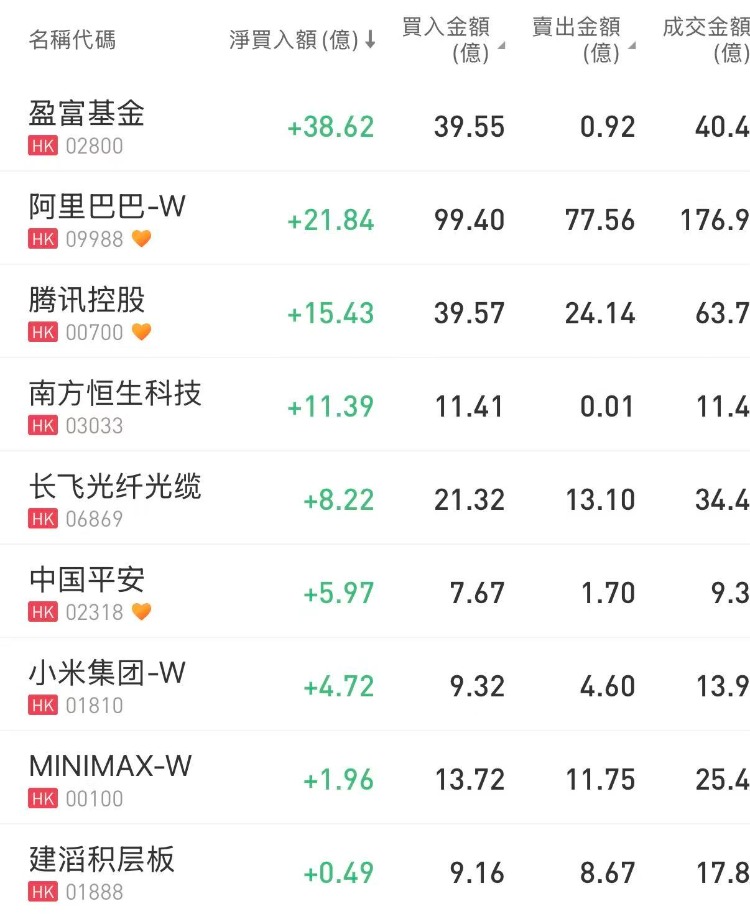
Task: Open 建滔积层板 01888 stock page
Action: 375,870
